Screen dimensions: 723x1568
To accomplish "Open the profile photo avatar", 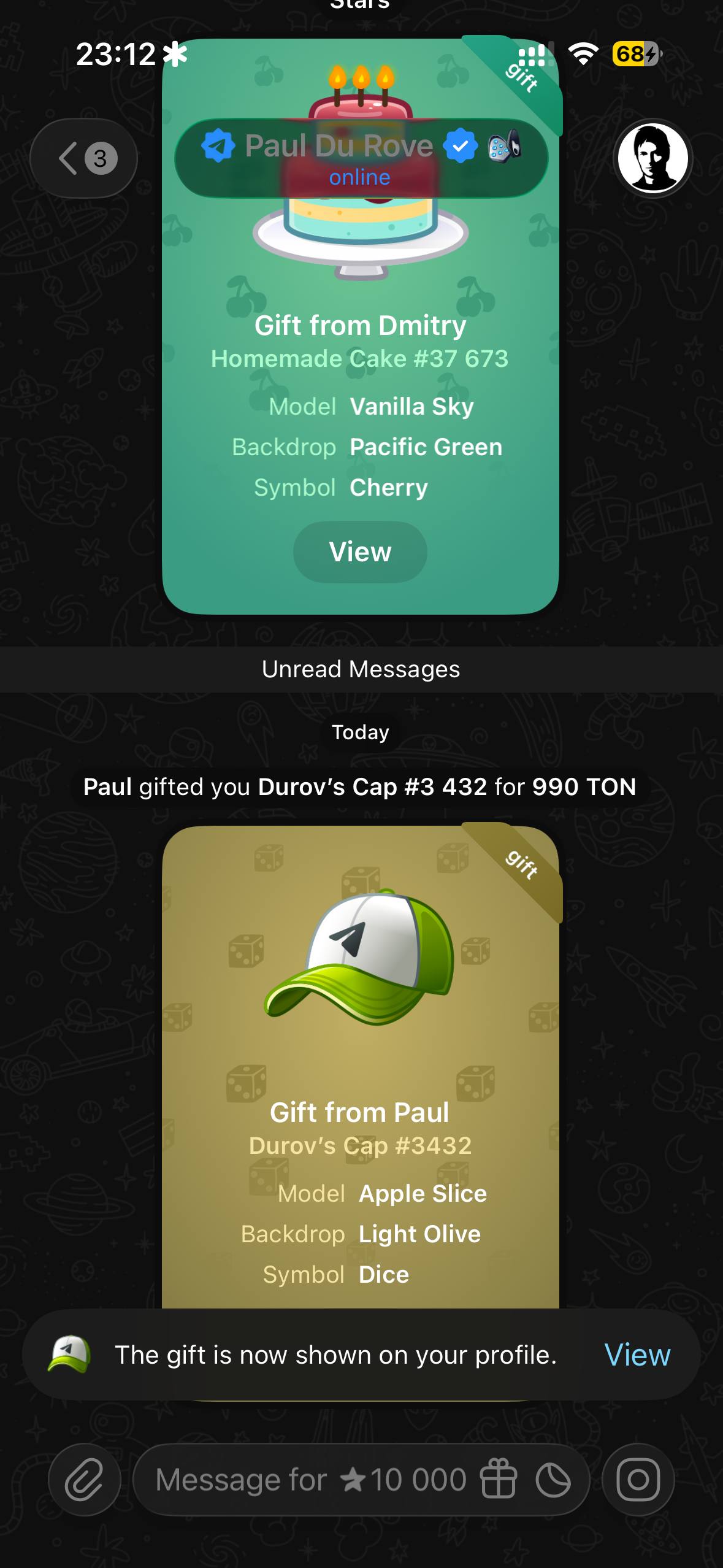I will pos(652,158).
